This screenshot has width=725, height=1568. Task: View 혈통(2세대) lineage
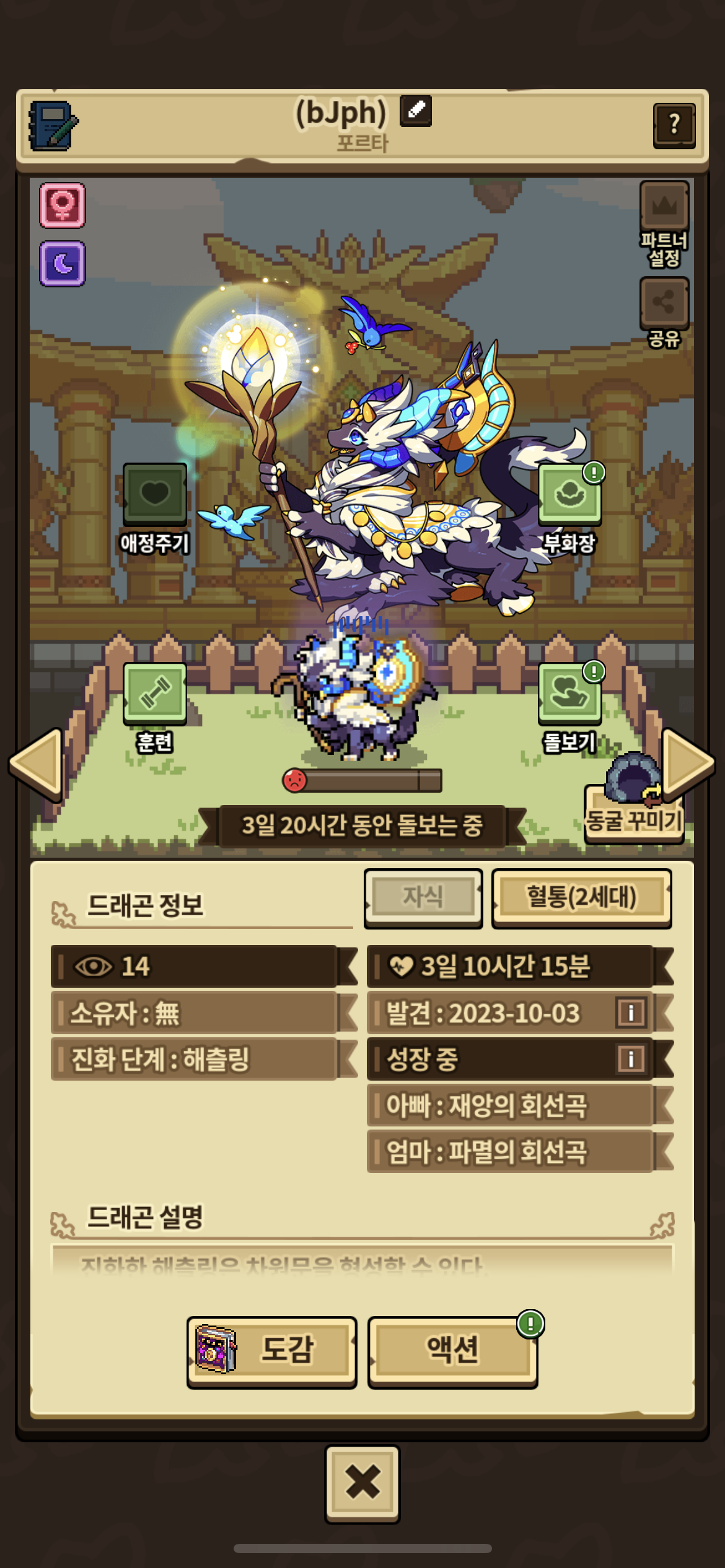(581, 898)
